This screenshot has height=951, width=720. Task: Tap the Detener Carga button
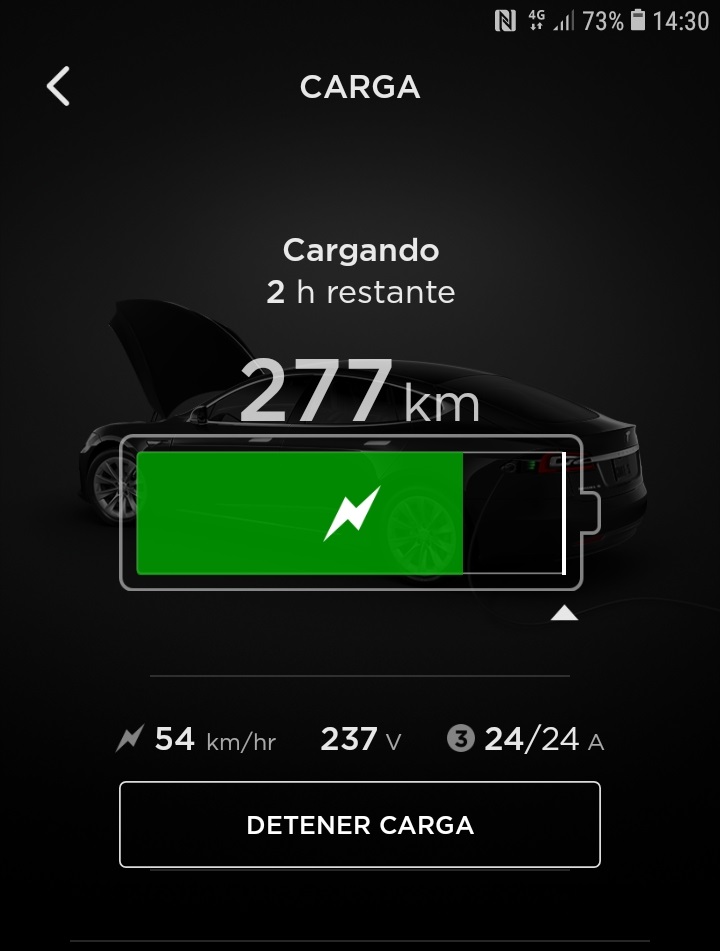click(360, 825)
